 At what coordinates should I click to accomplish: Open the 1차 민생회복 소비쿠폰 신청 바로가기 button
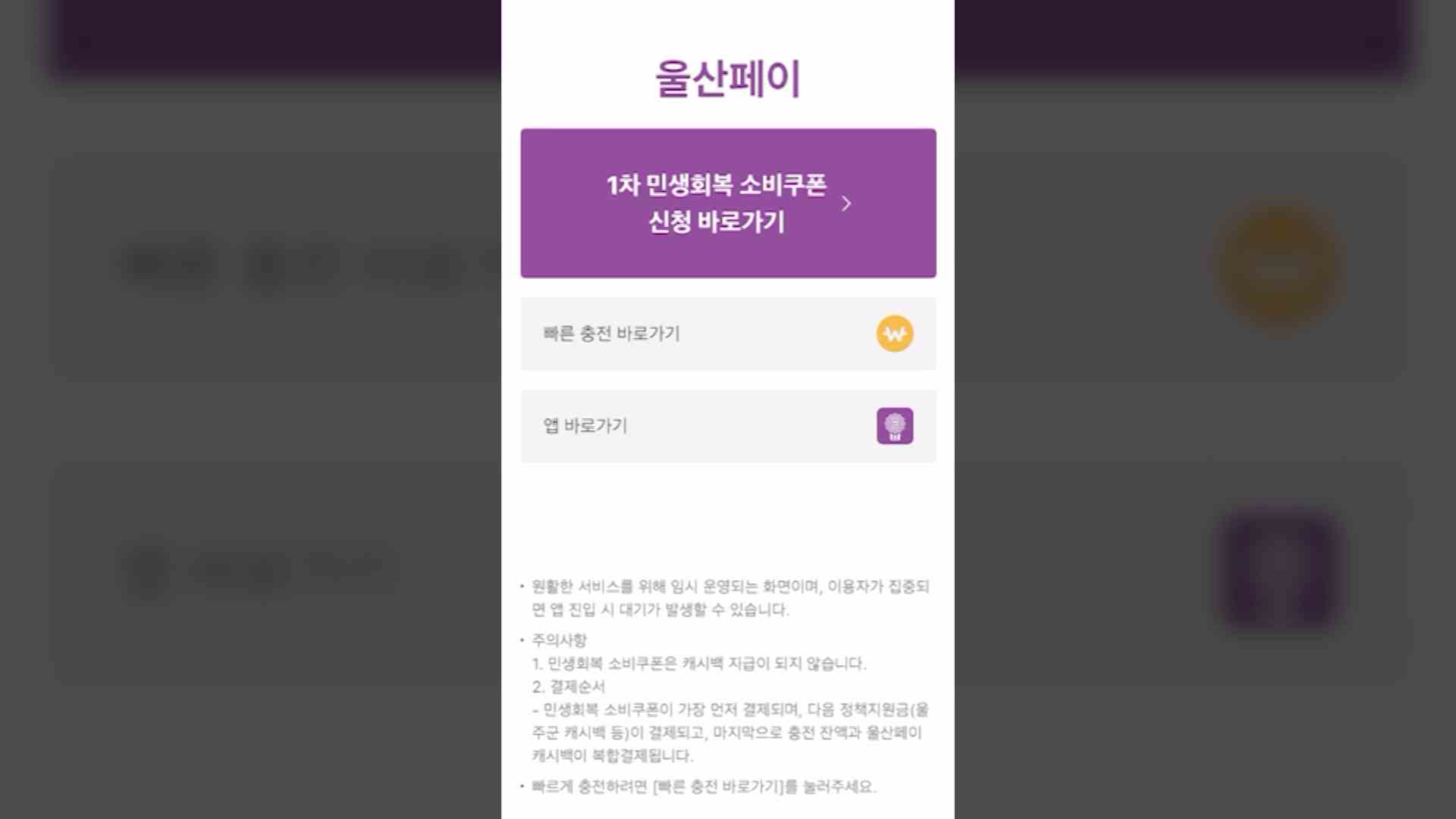[x=727, y=203]
